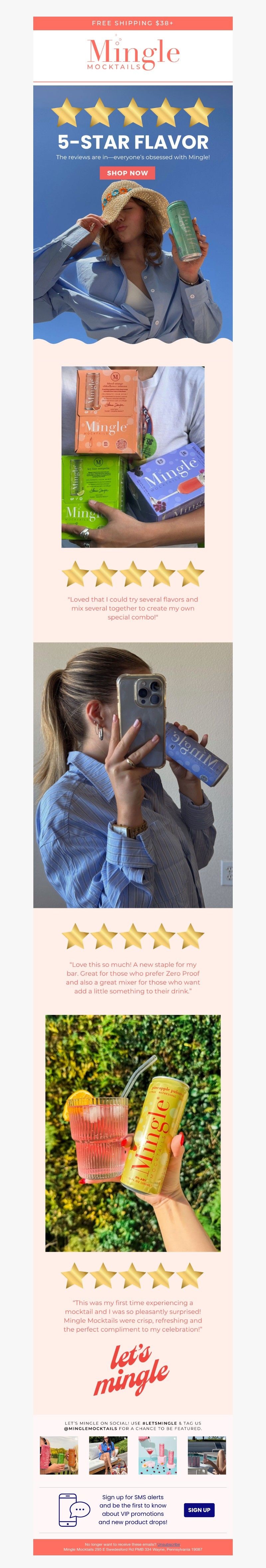Tap the Free Shipping $38+ banner
Screen dimensions: 266x1568
[133, 23]
